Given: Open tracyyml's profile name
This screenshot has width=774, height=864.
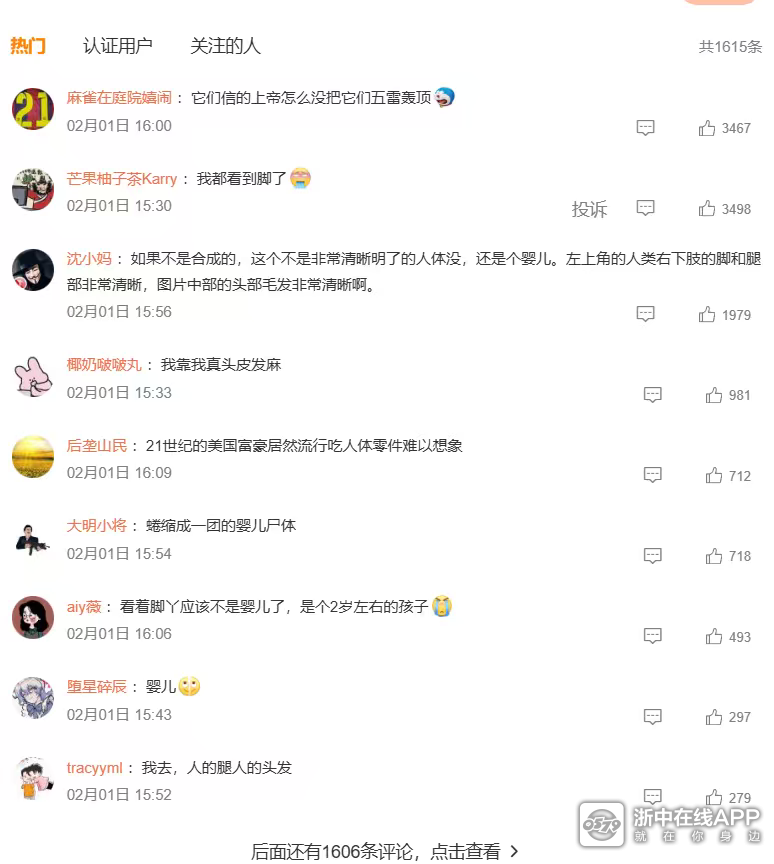Looking at the screenshot, I should coord(94,768).
